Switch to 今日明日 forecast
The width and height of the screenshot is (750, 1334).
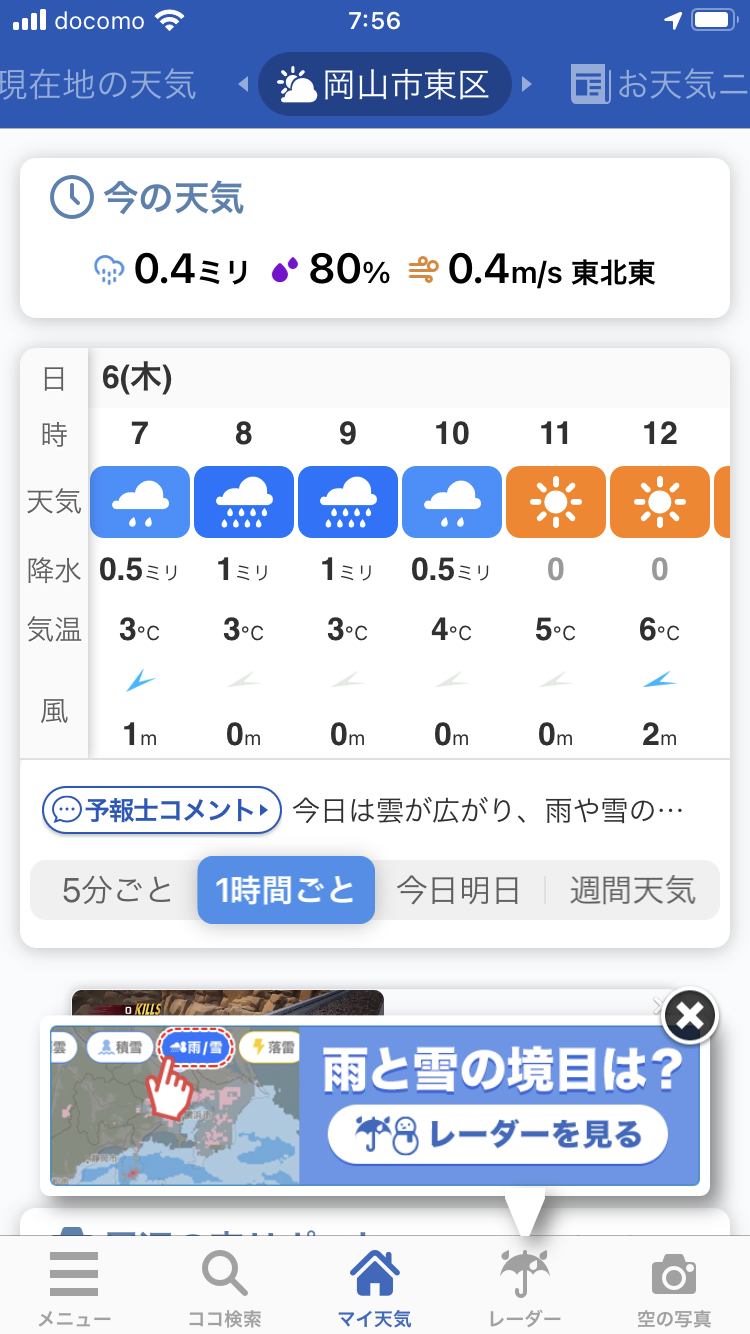pyautogui.click(x=459, y=890)
